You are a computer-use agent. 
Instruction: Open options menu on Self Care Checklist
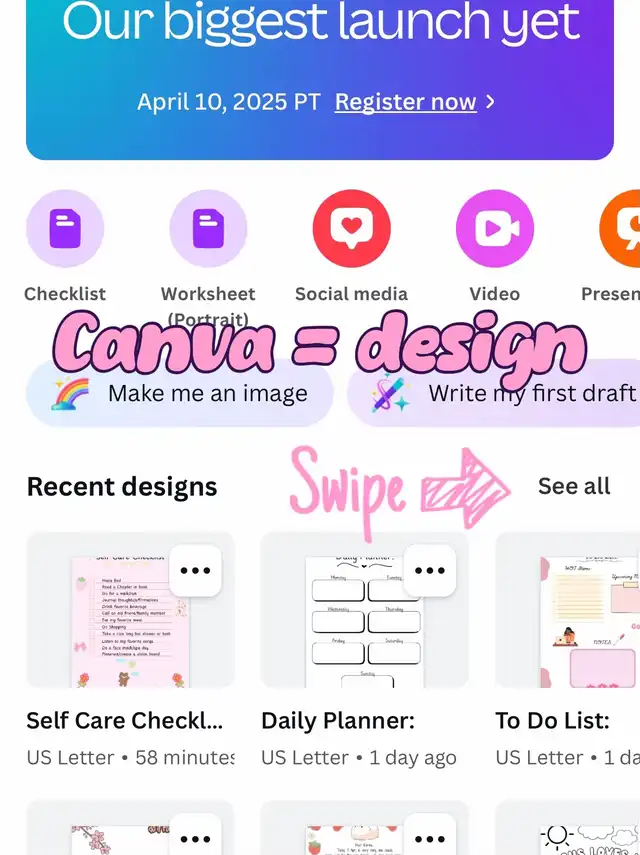click(195, 570)
